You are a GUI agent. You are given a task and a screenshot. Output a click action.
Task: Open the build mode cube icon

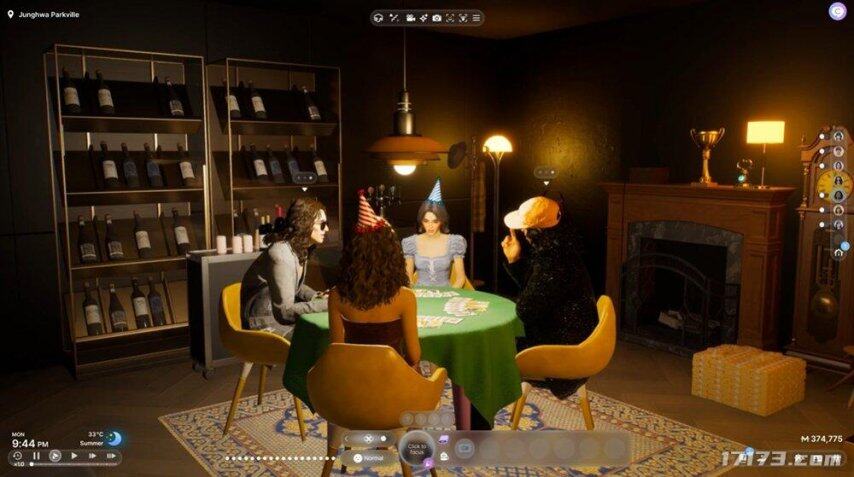(x=377, y=18)
